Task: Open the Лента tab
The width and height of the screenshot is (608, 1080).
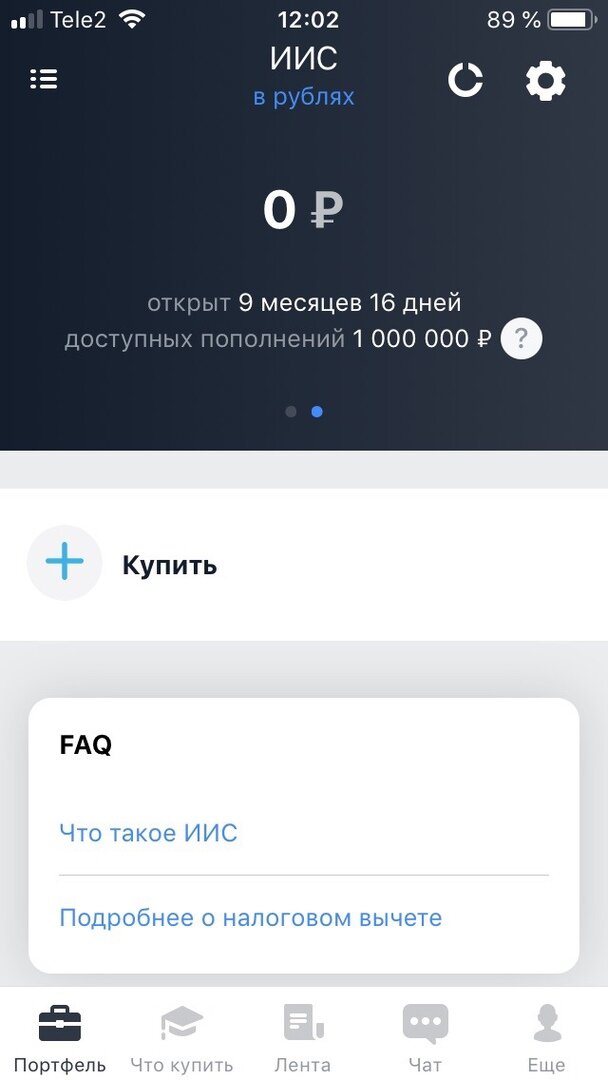Action: click(303, 1038)
